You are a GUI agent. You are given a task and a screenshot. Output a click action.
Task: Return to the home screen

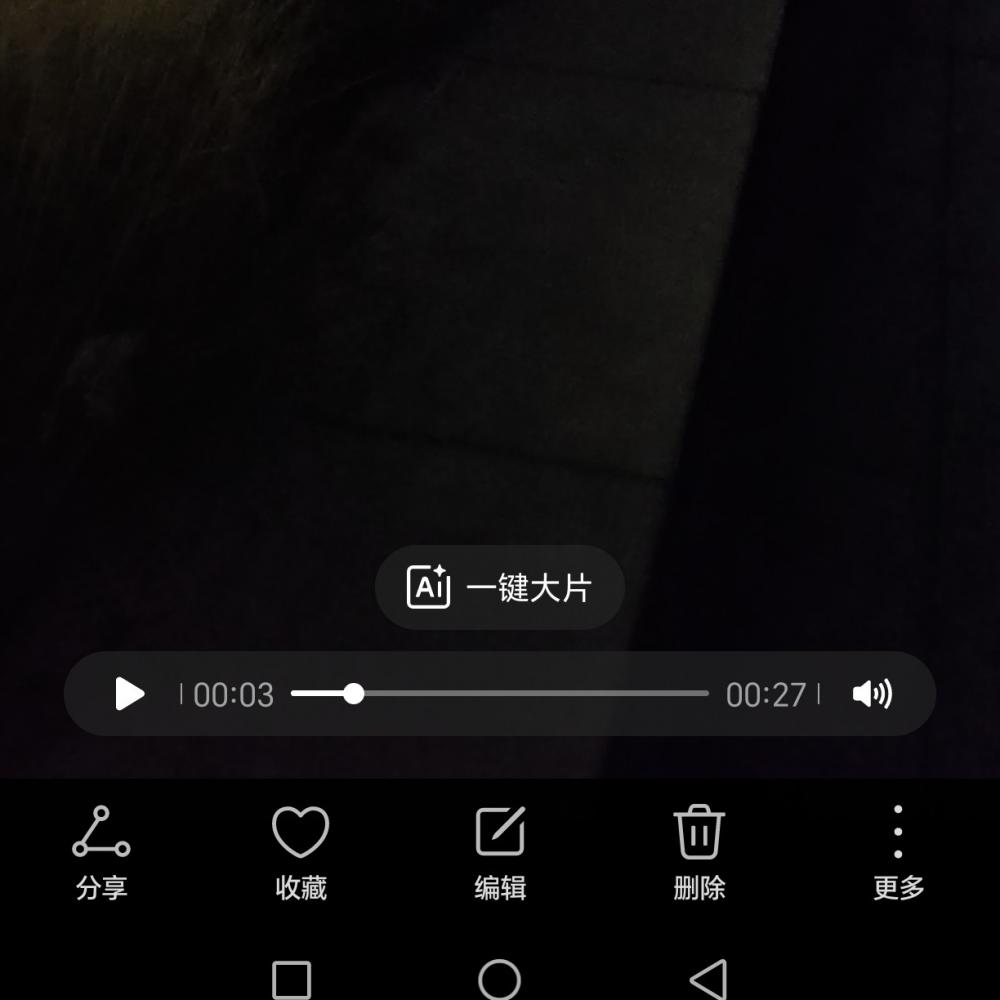500,979
